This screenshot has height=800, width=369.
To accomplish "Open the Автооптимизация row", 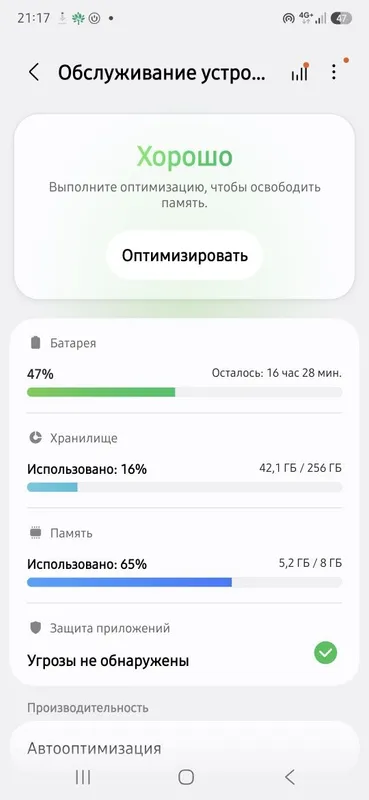I will pyautogui.click(x=184, y=748).
